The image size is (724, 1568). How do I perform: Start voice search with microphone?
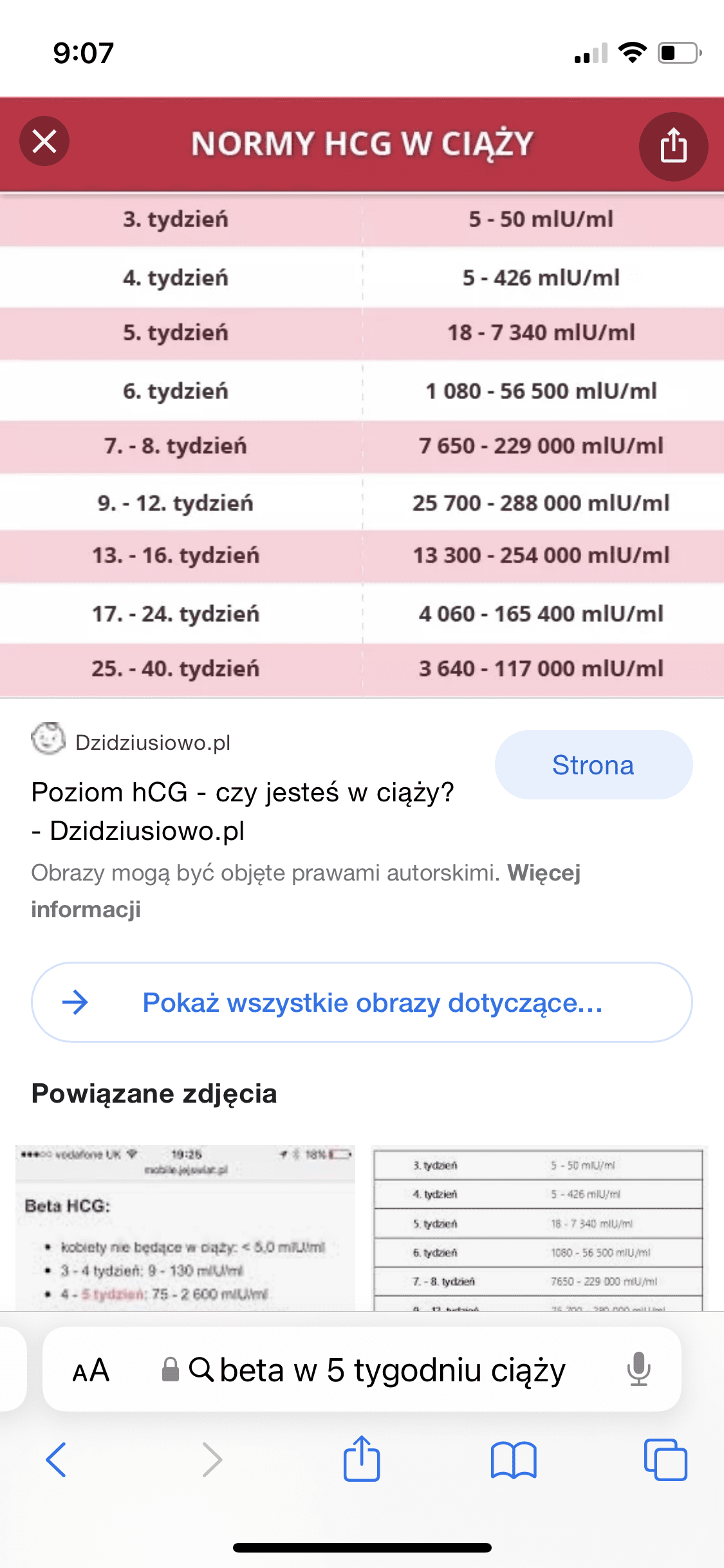[638, 1370]
